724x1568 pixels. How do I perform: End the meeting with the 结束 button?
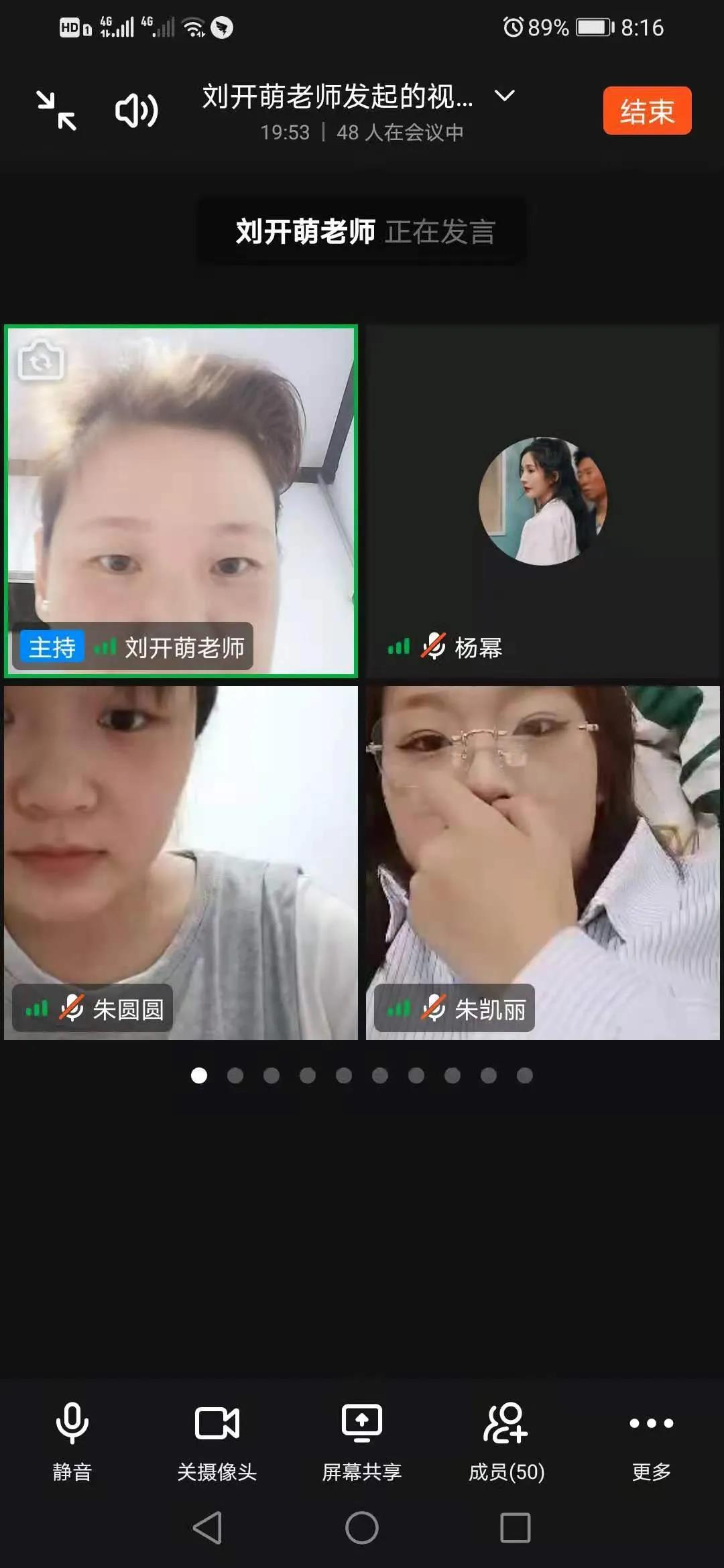point(646,111)
